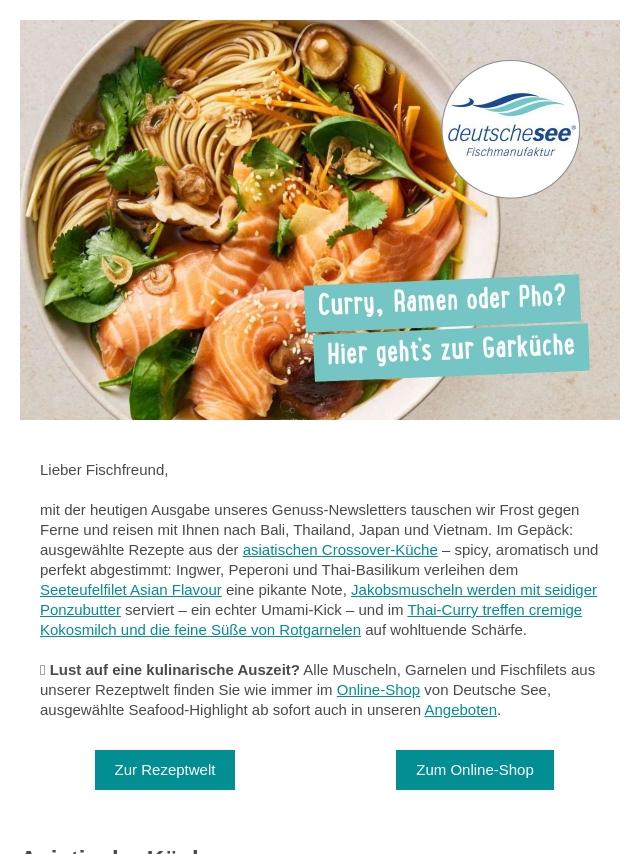Open the asiatischen Crossover-Küche link
Screen dimensions: 640x854
(340, 550)
